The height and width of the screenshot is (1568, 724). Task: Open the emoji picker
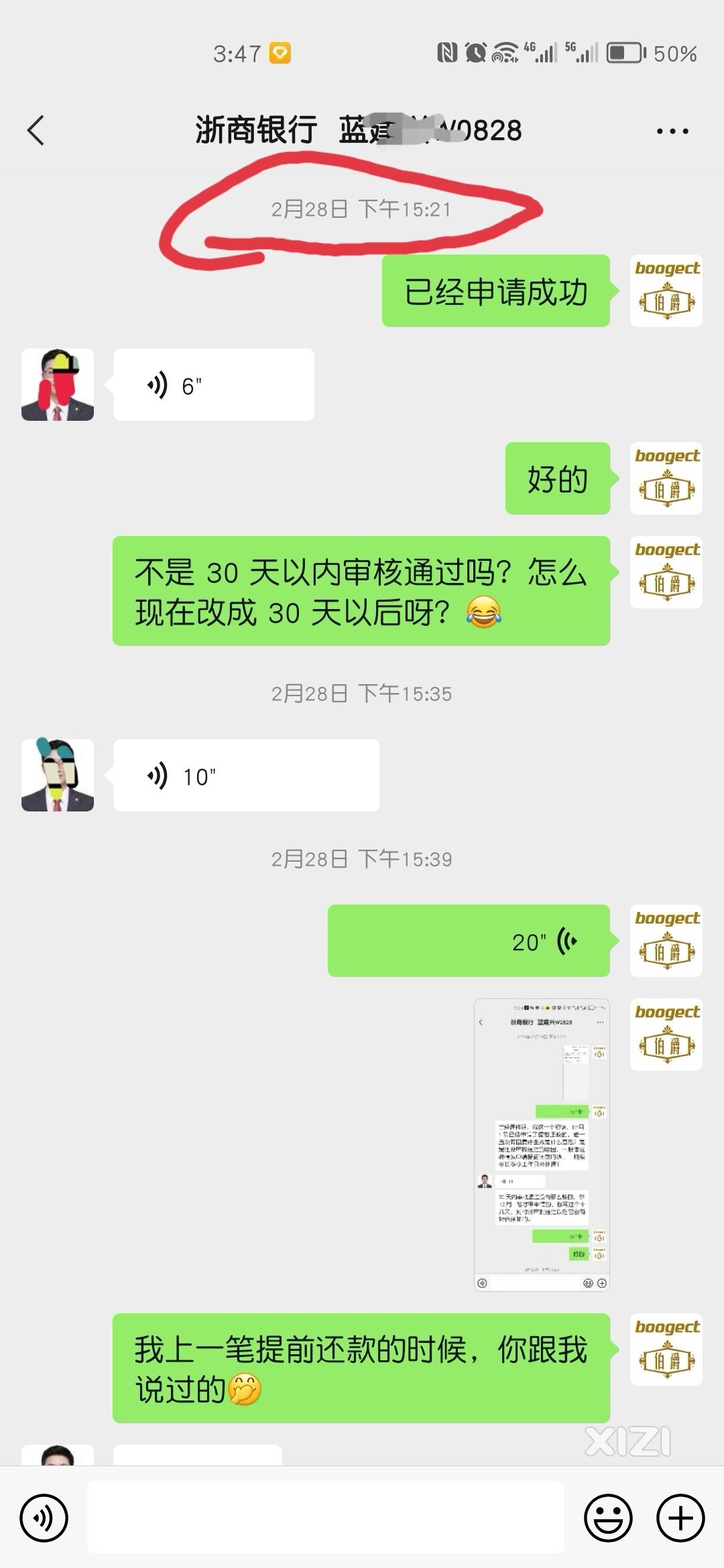coord(608,1518)
